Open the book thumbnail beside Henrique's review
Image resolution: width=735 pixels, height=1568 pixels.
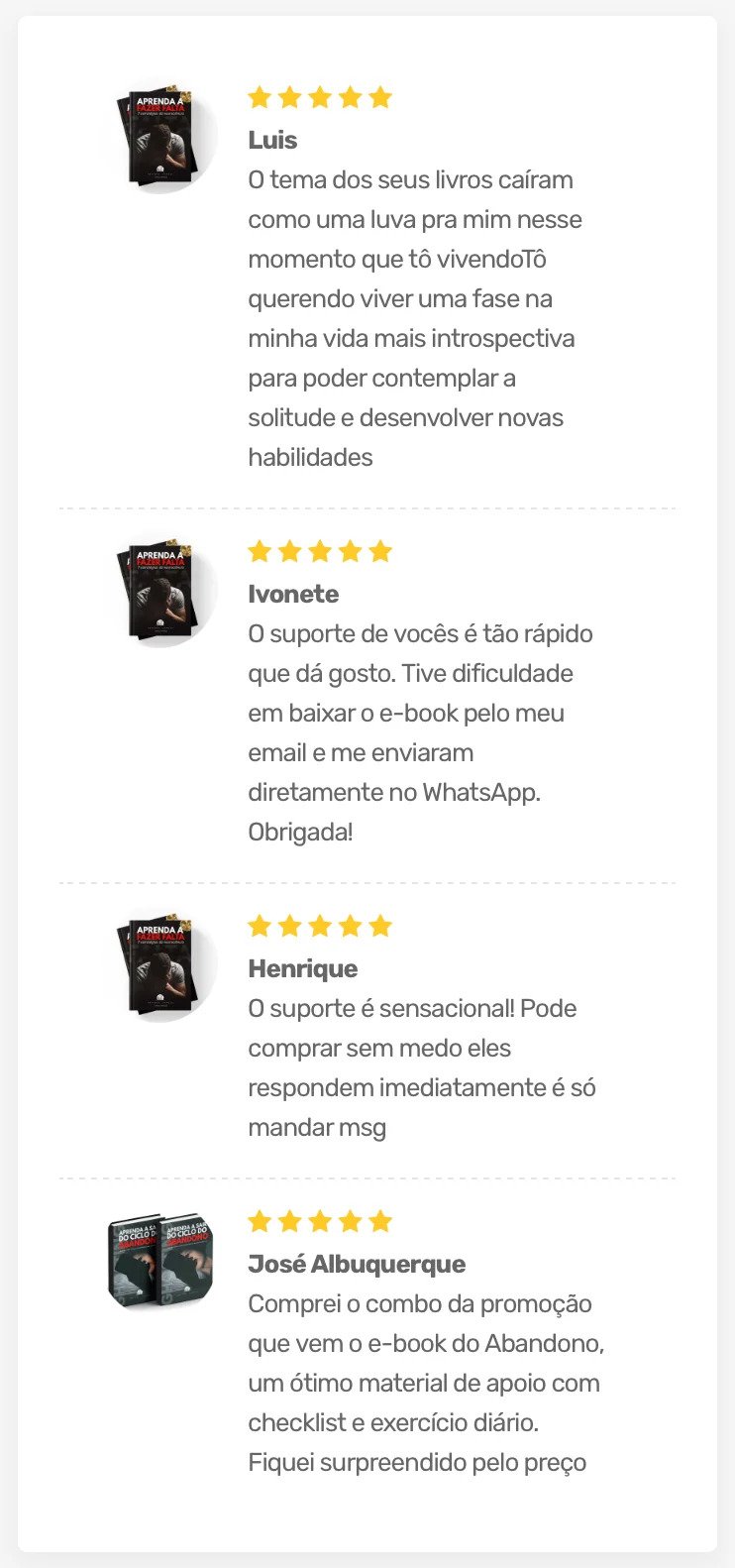coord(160,965)
